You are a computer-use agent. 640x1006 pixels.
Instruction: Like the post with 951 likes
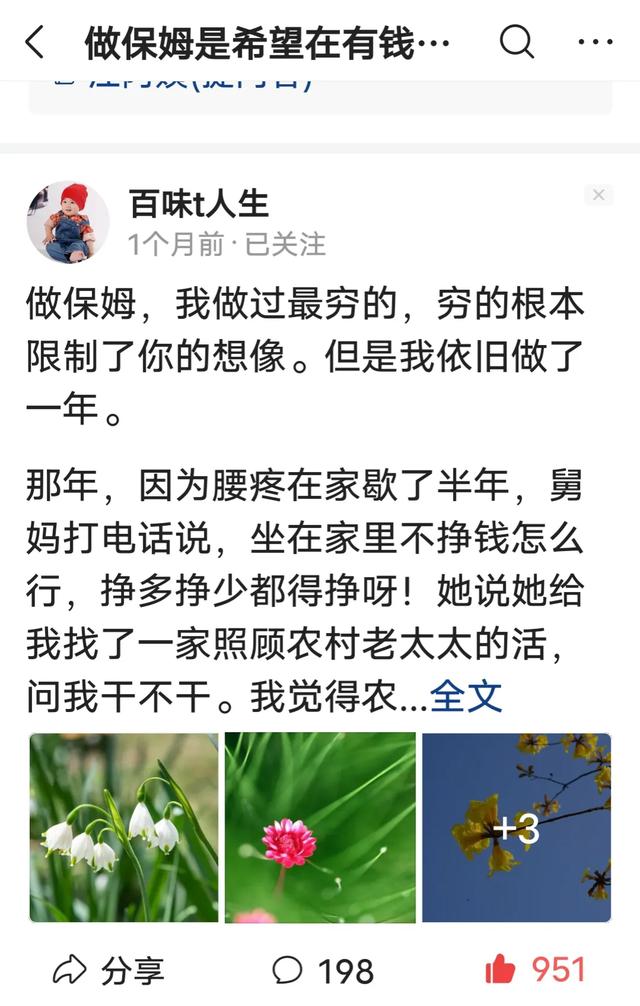[x=534, y=969]
